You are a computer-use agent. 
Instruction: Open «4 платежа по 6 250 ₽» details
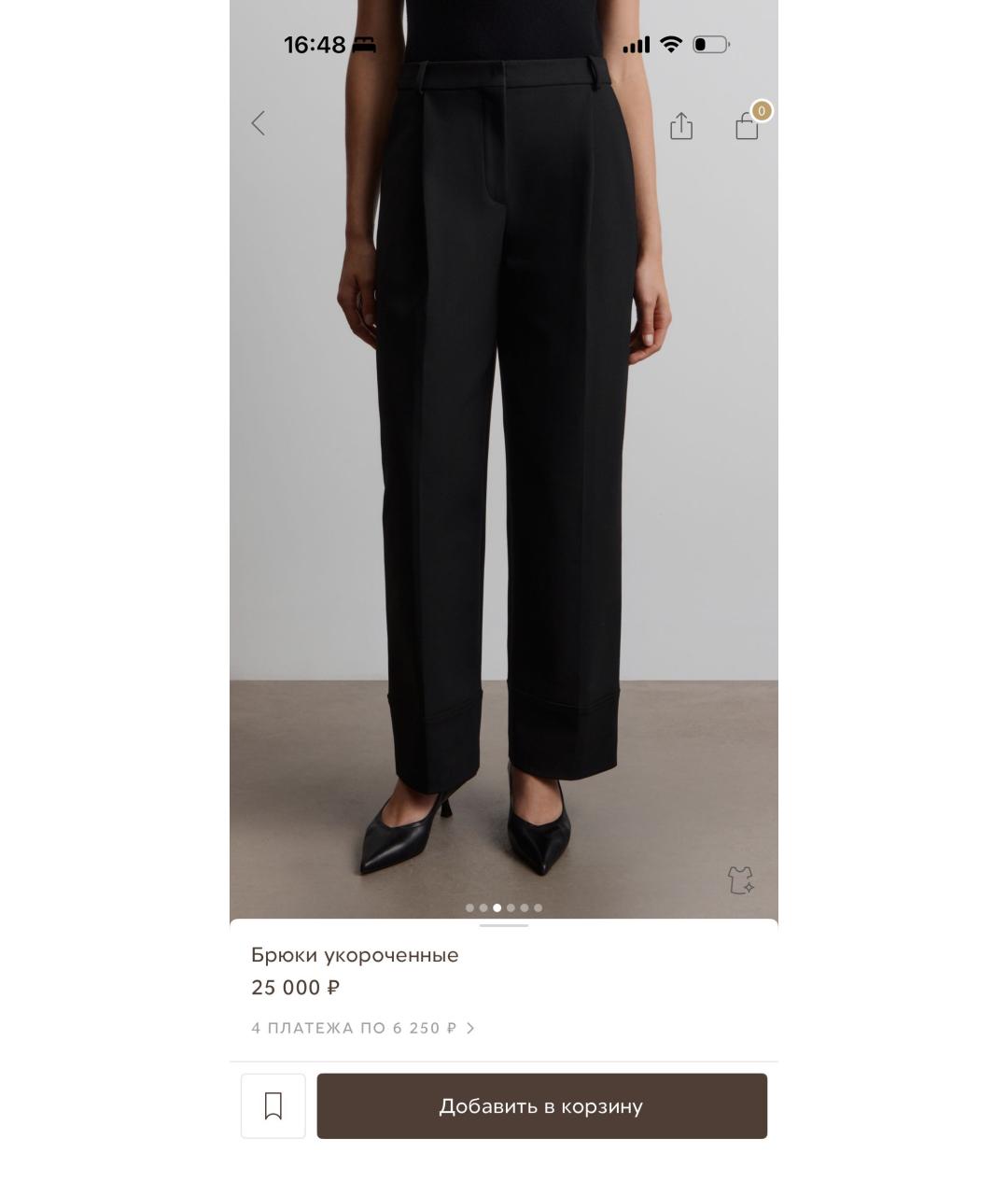[362, 1028]
